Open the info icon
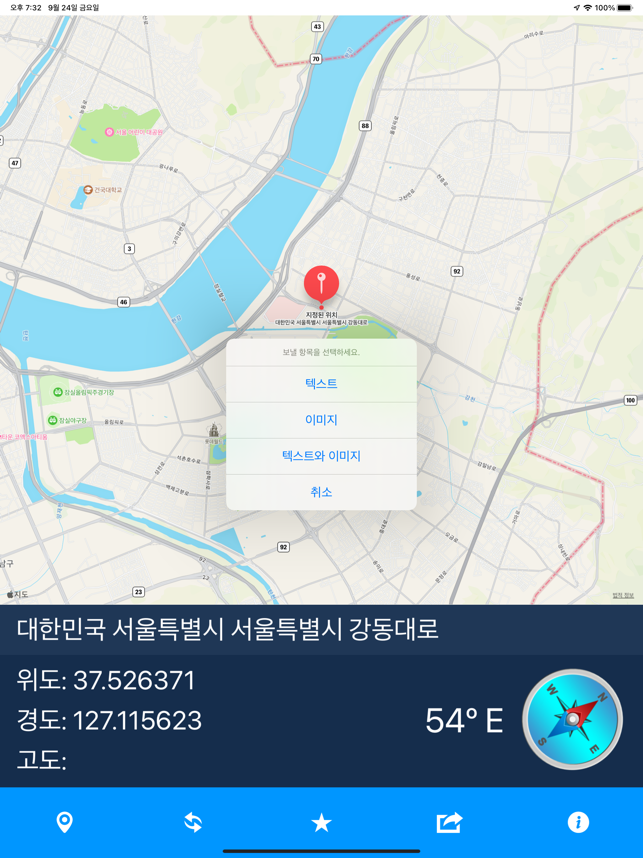643x858 pixels. (x=578, y=822)
